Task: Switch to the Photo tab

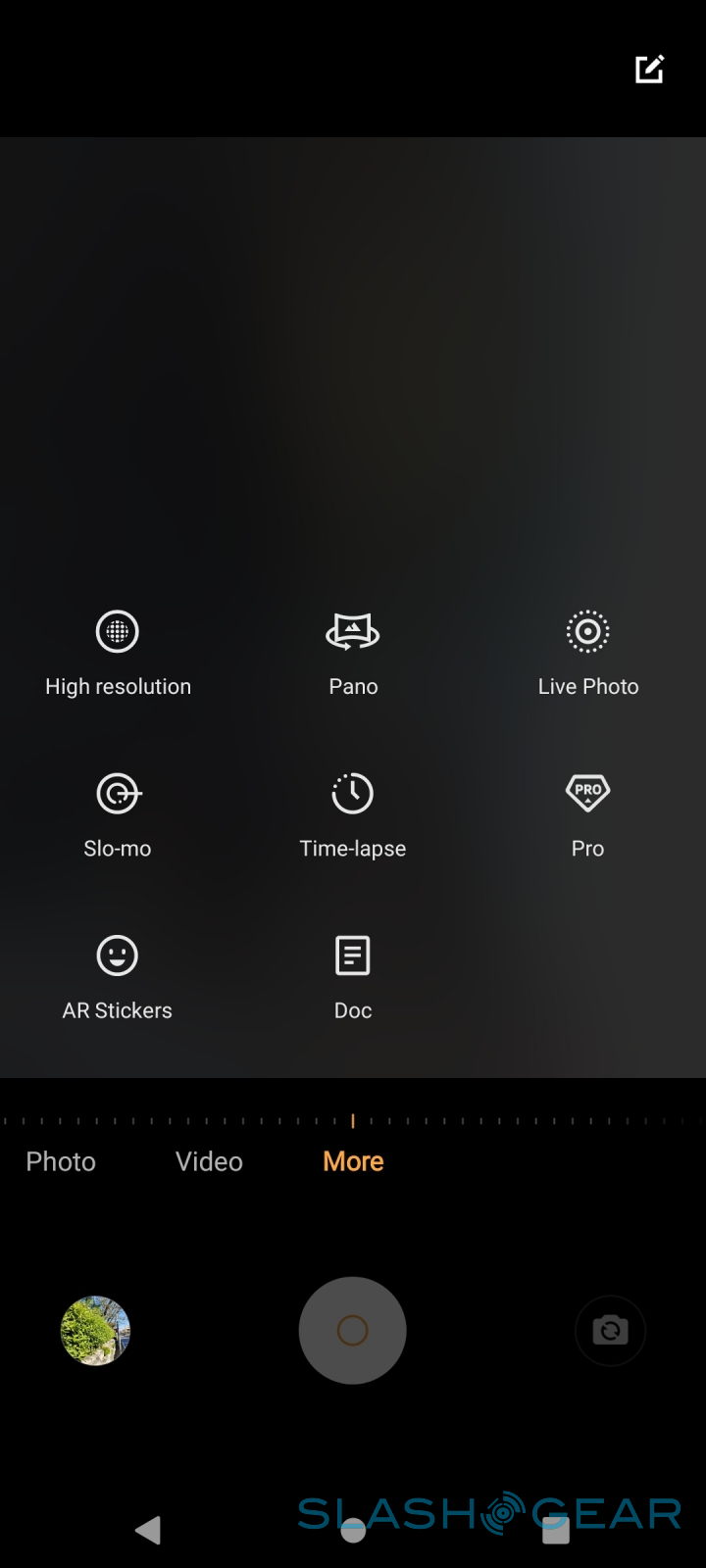Action: click(61, 1161)
